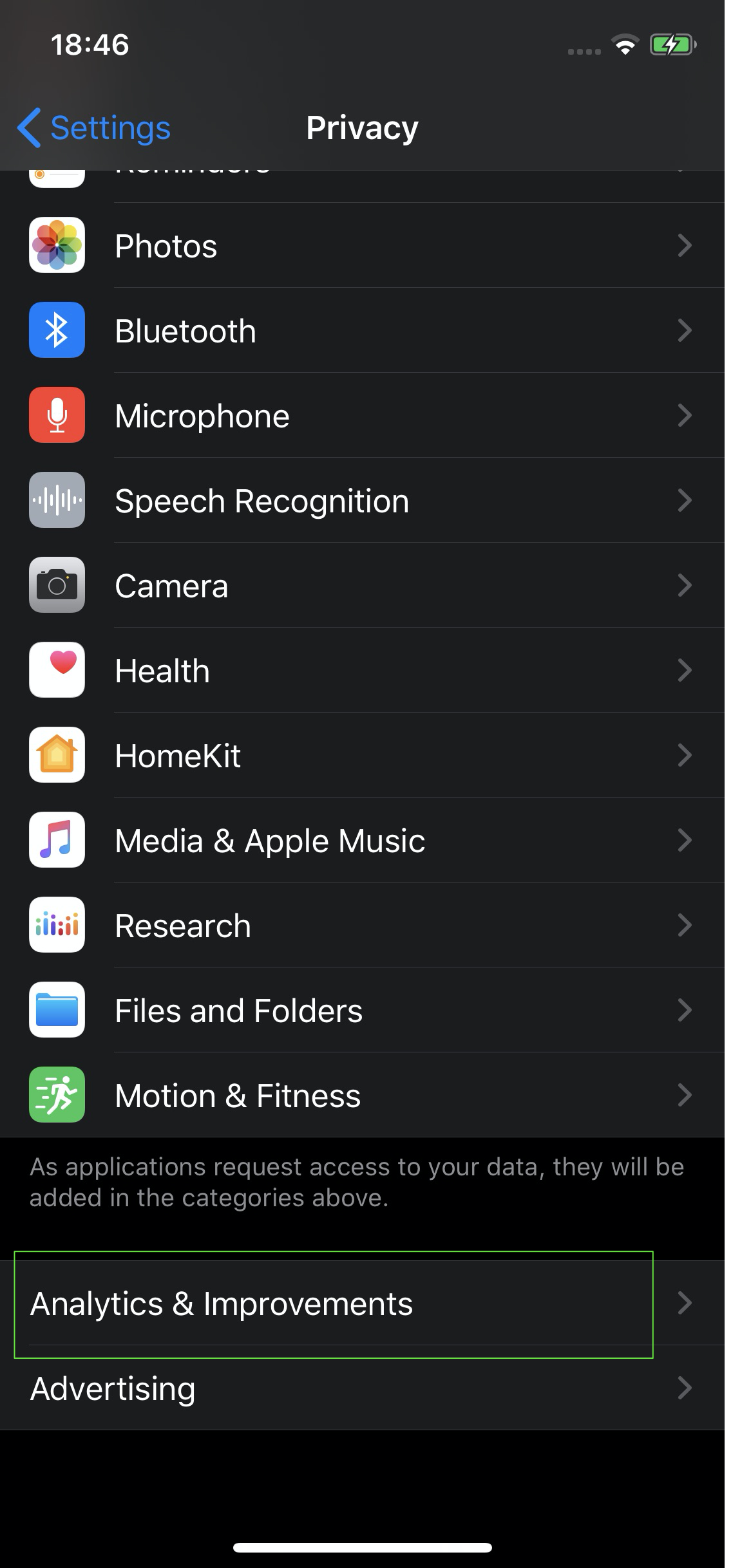Open Photos privacy settings
The image size is (751, 1568).
pos(361,246)
